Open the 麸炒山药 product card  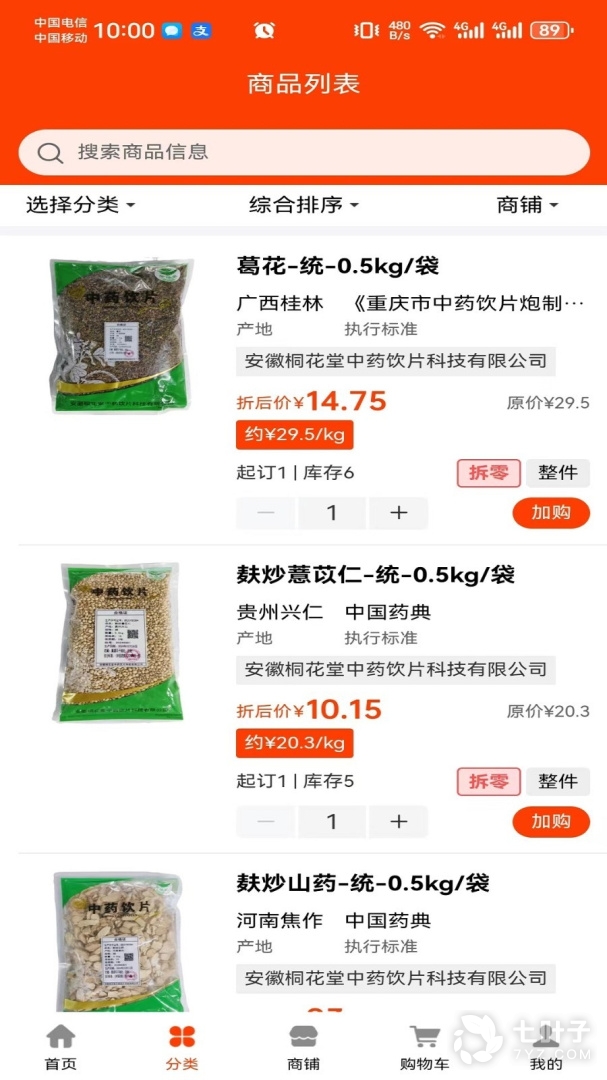[362, 884]
